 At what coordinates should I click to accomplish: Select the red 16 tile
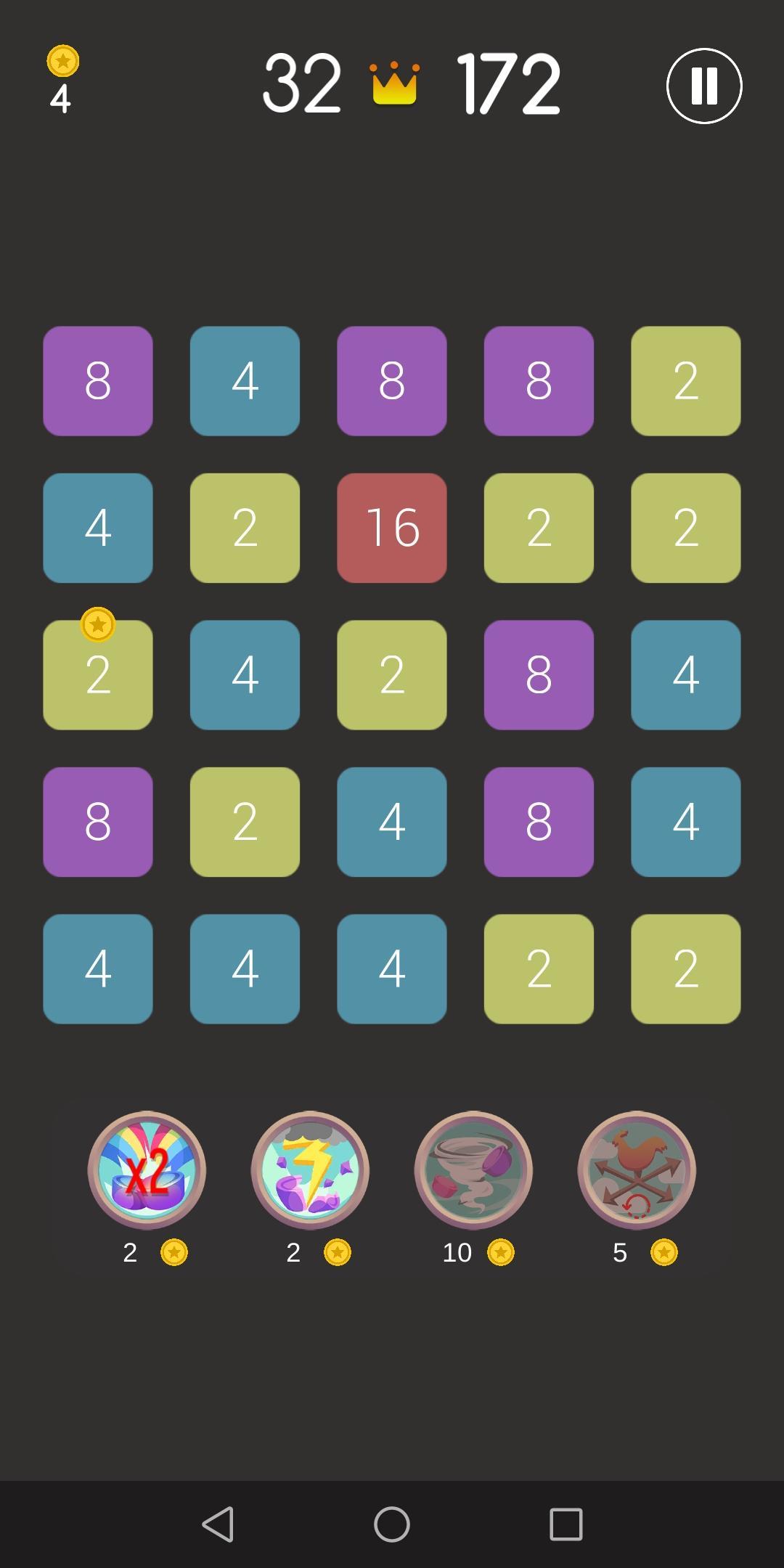click(392, 528)
